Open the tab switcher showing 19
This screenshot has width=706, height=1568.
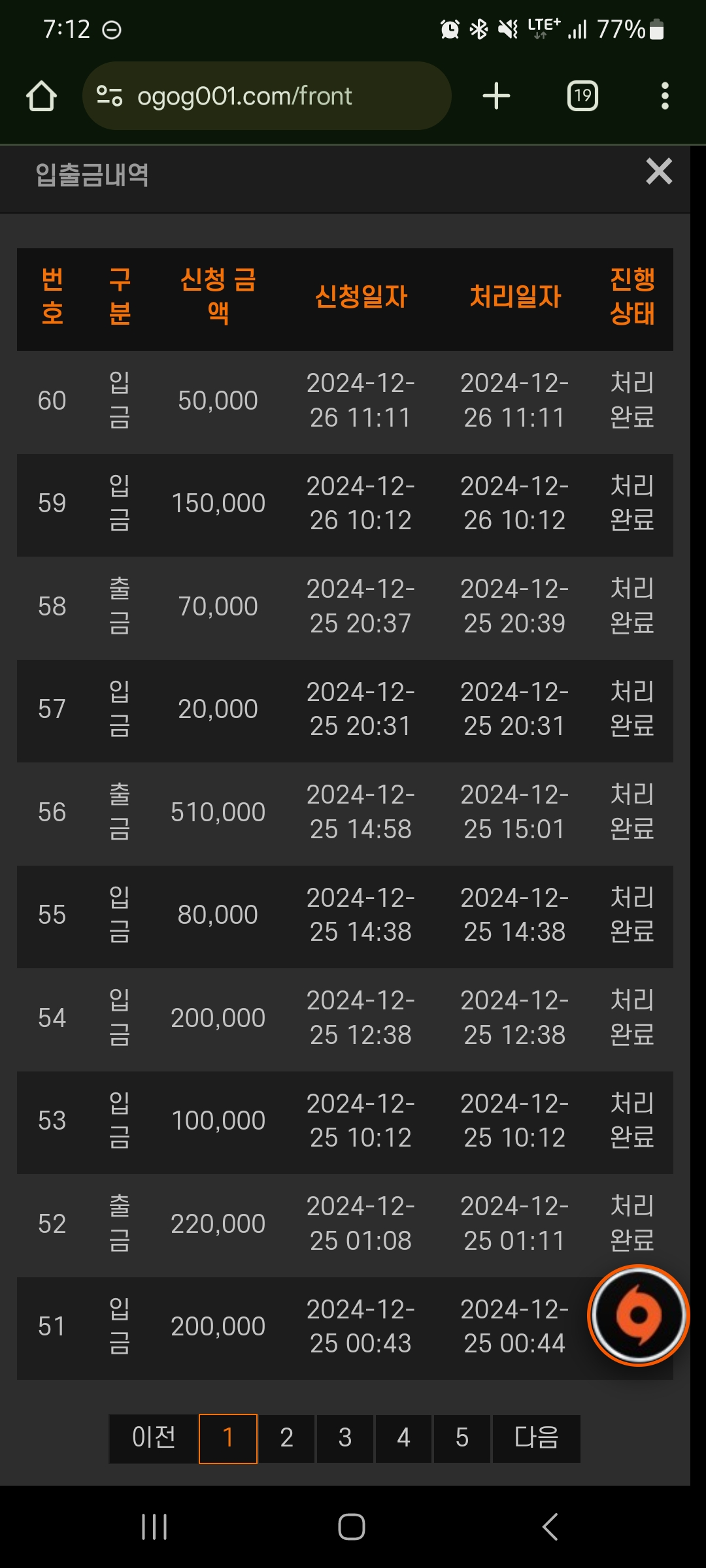click(x=582, y=96)
